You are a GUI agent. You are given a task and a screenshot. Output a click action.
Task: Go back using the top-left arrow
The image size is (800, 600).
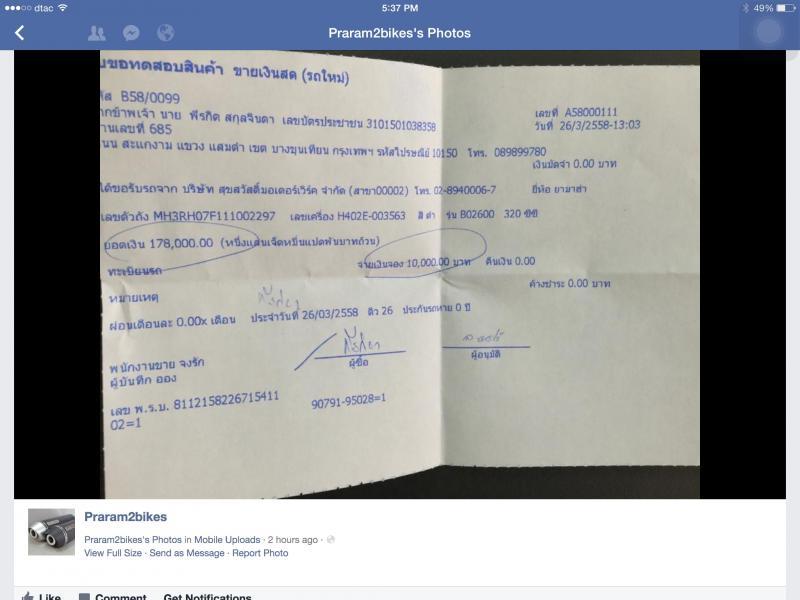click(x=19, y=33)
